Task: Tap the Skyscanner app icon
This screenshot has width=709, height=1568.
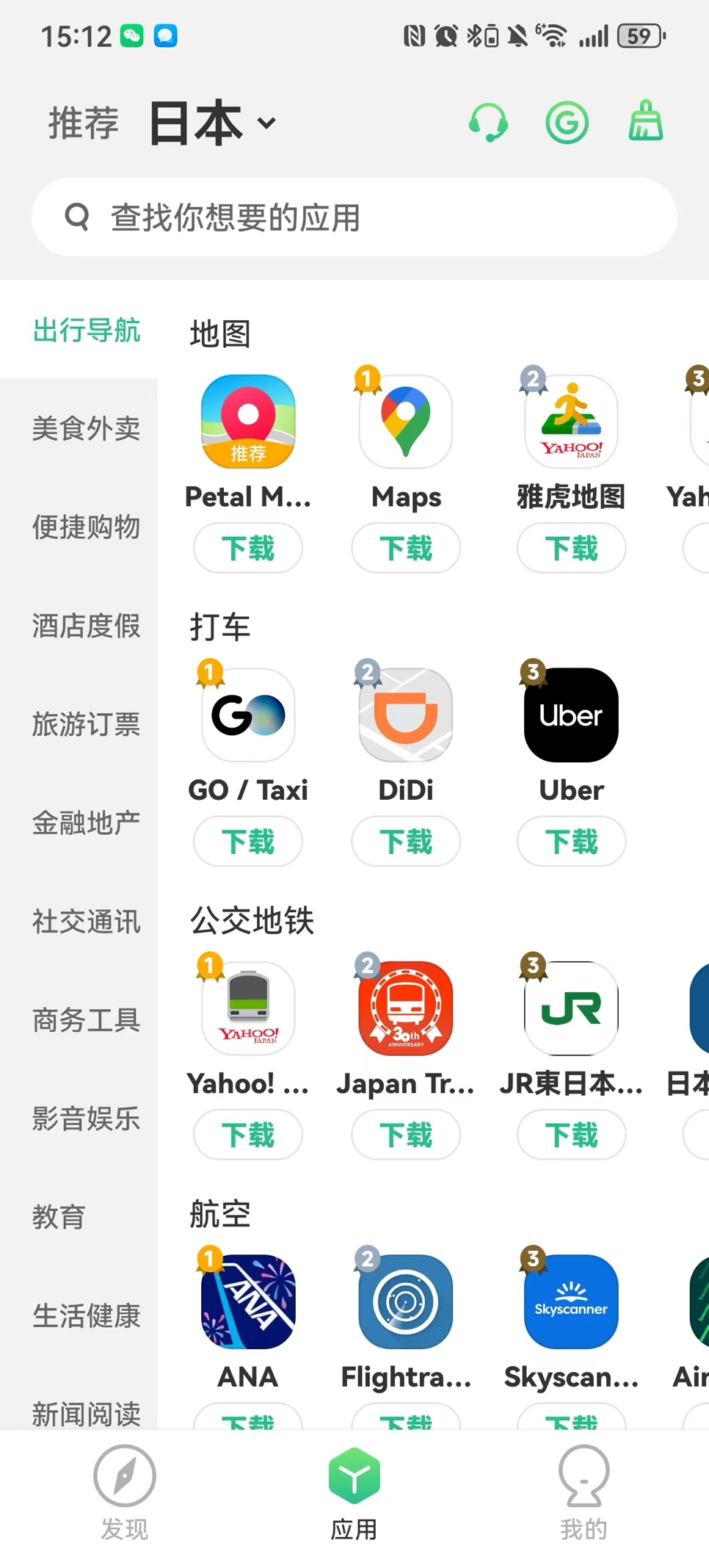Action: point(570,1301)
